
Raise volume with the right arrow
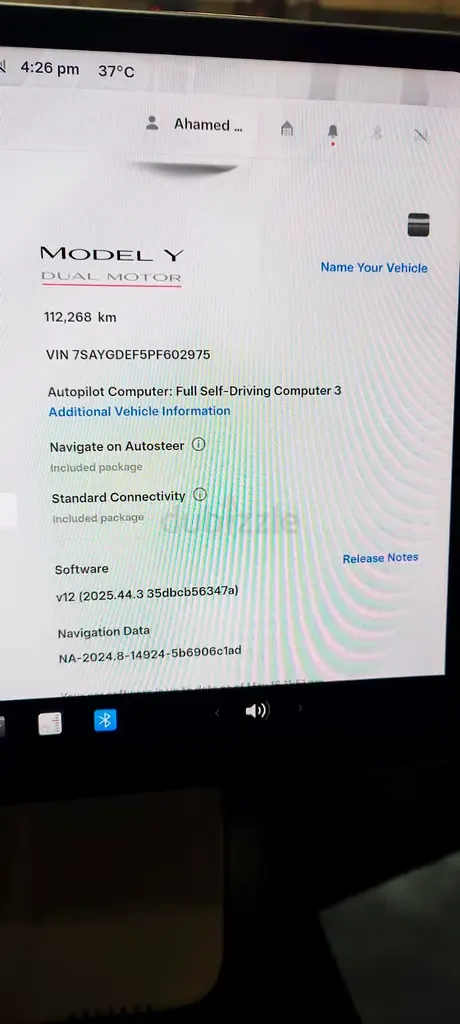pos(300,708)
